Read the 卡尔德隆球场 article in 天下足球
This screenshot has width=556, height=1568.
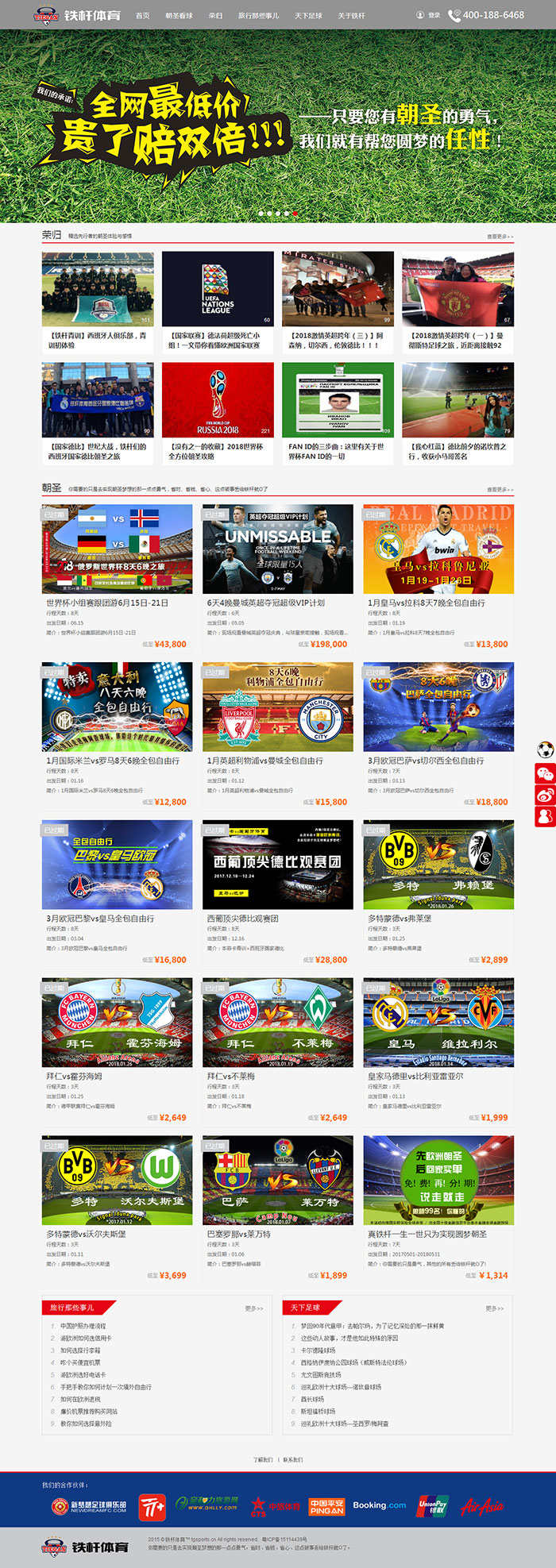318,1350
